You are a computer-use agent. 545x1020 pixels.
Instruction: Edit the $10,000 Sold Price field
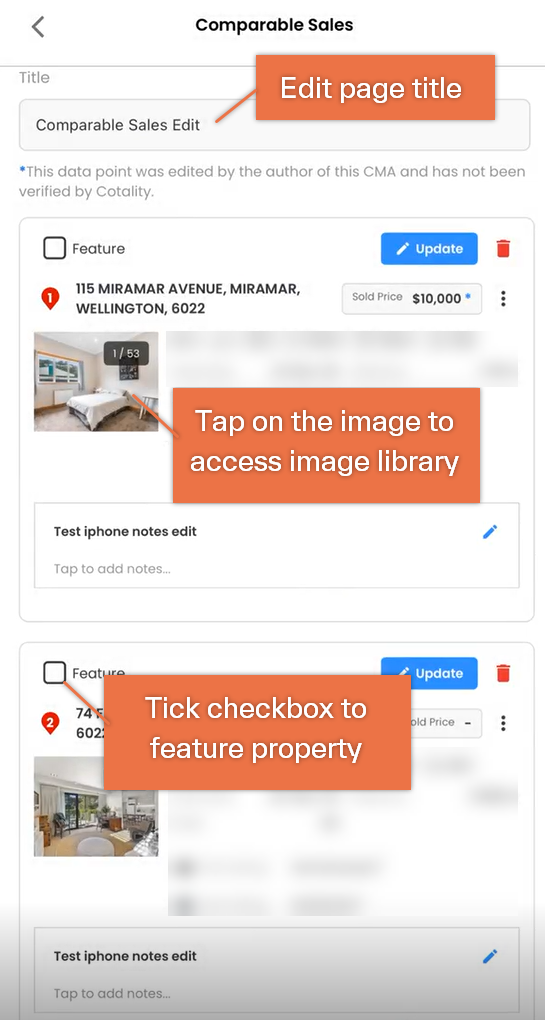click(412, 299)
